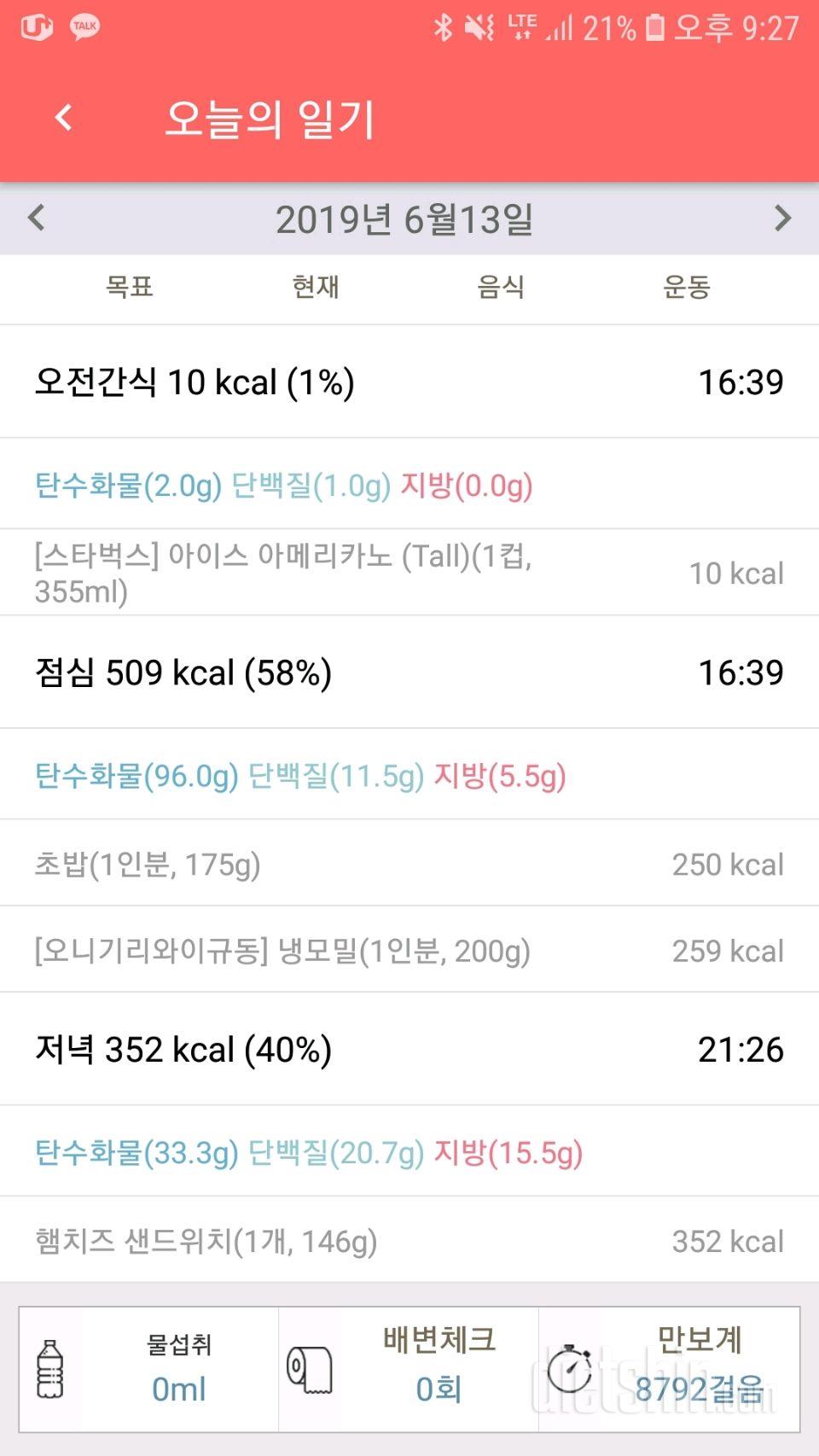The width and height of the screenshot is (819, 1456).
Task: Switch to the 현재 tab
Action: click(x=316, y=287)
